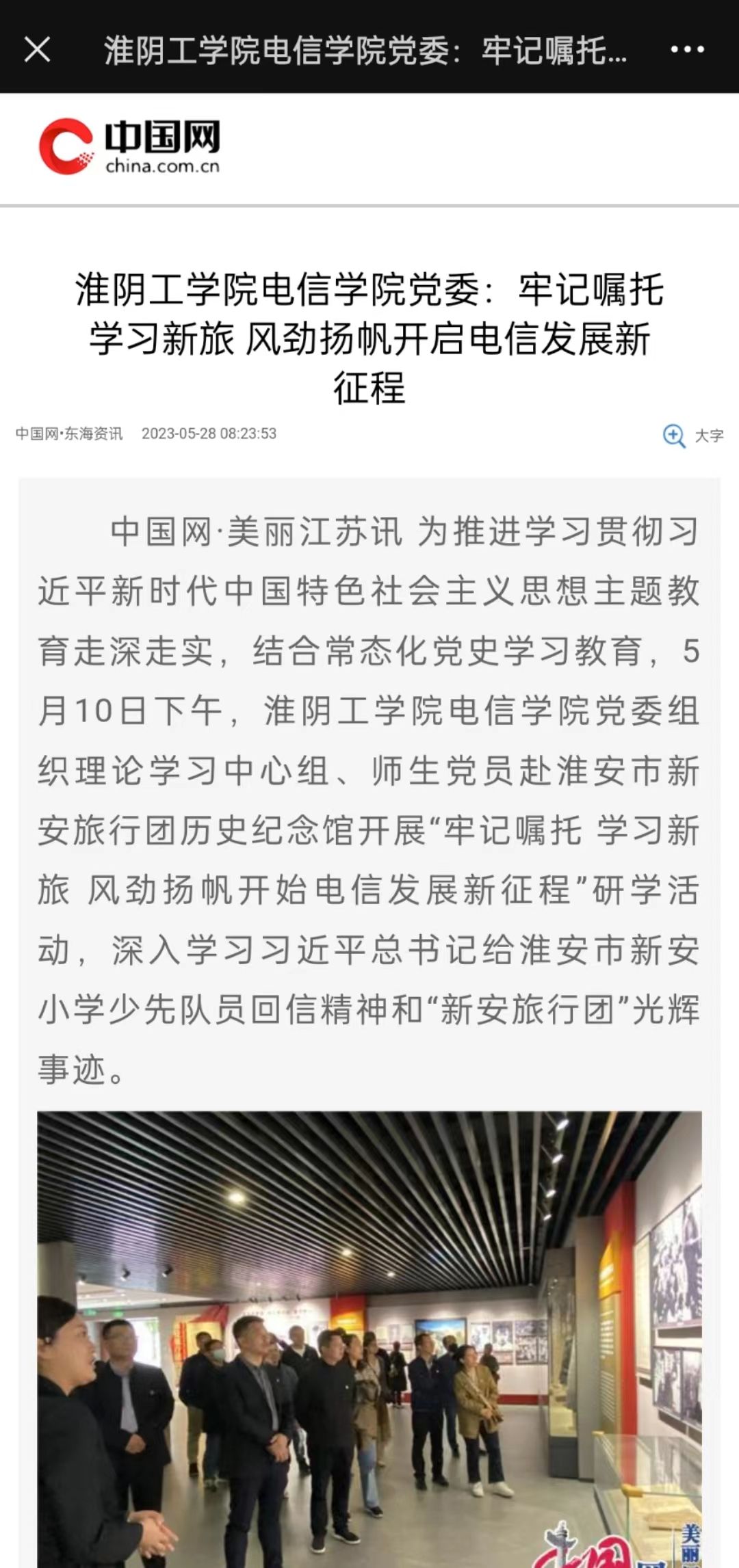
Task: Open the three-dot overflow menu
Action: [x=687, y=49]
